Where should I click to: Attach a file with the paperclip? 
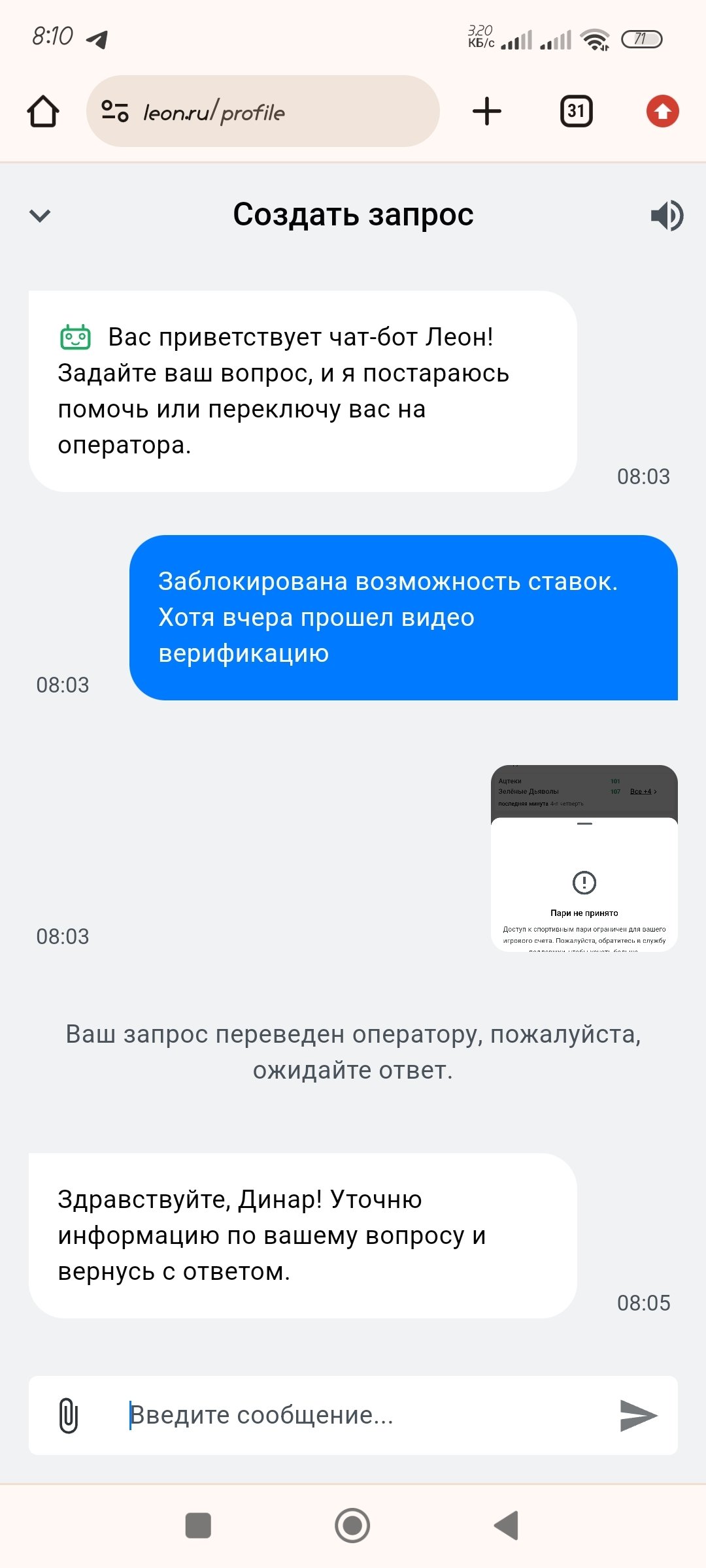click(x=68, y=1415)
